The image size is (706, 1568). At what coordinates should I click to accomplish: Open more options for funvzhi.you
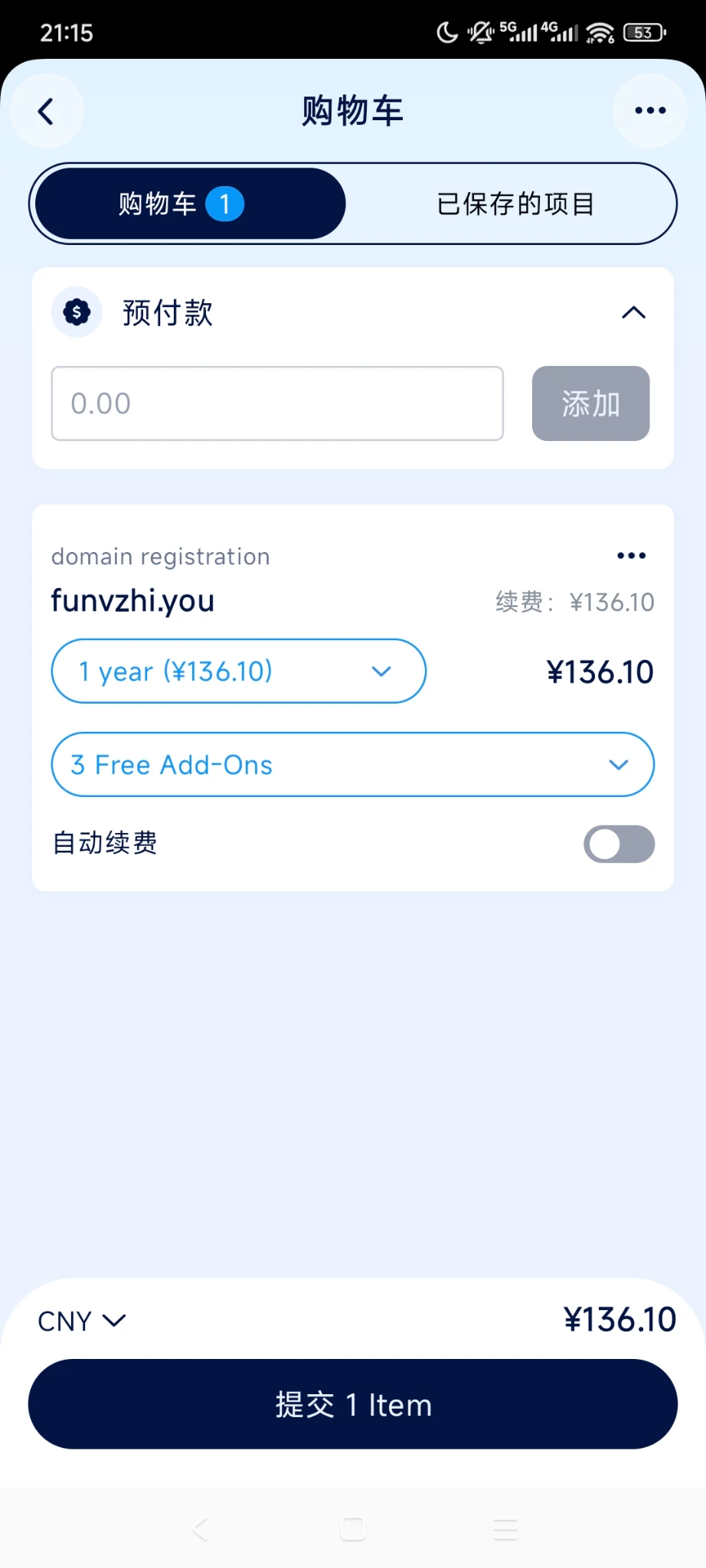tap(631, 556)
